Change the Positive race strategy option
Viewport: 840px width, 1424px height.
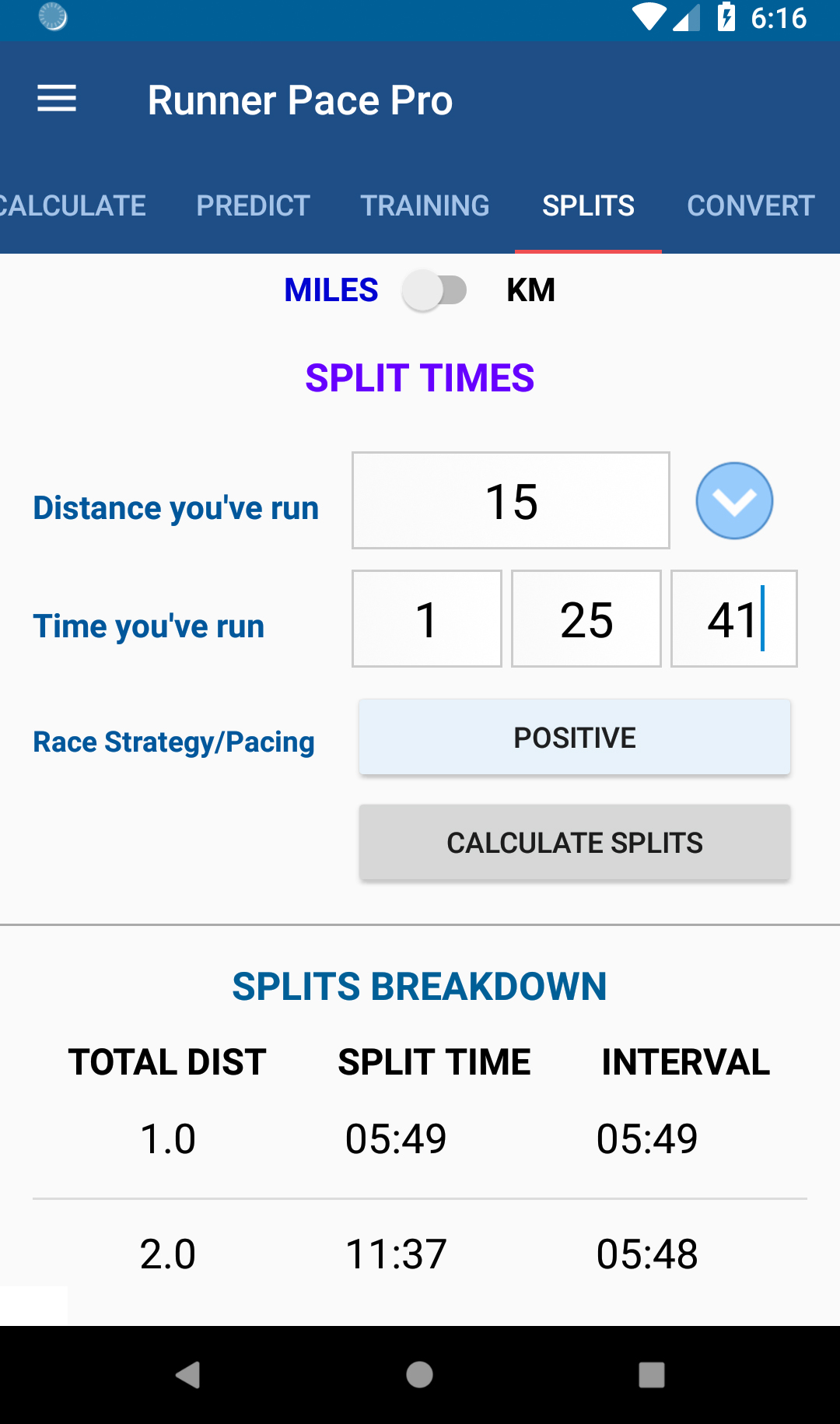tap(574, 738)
